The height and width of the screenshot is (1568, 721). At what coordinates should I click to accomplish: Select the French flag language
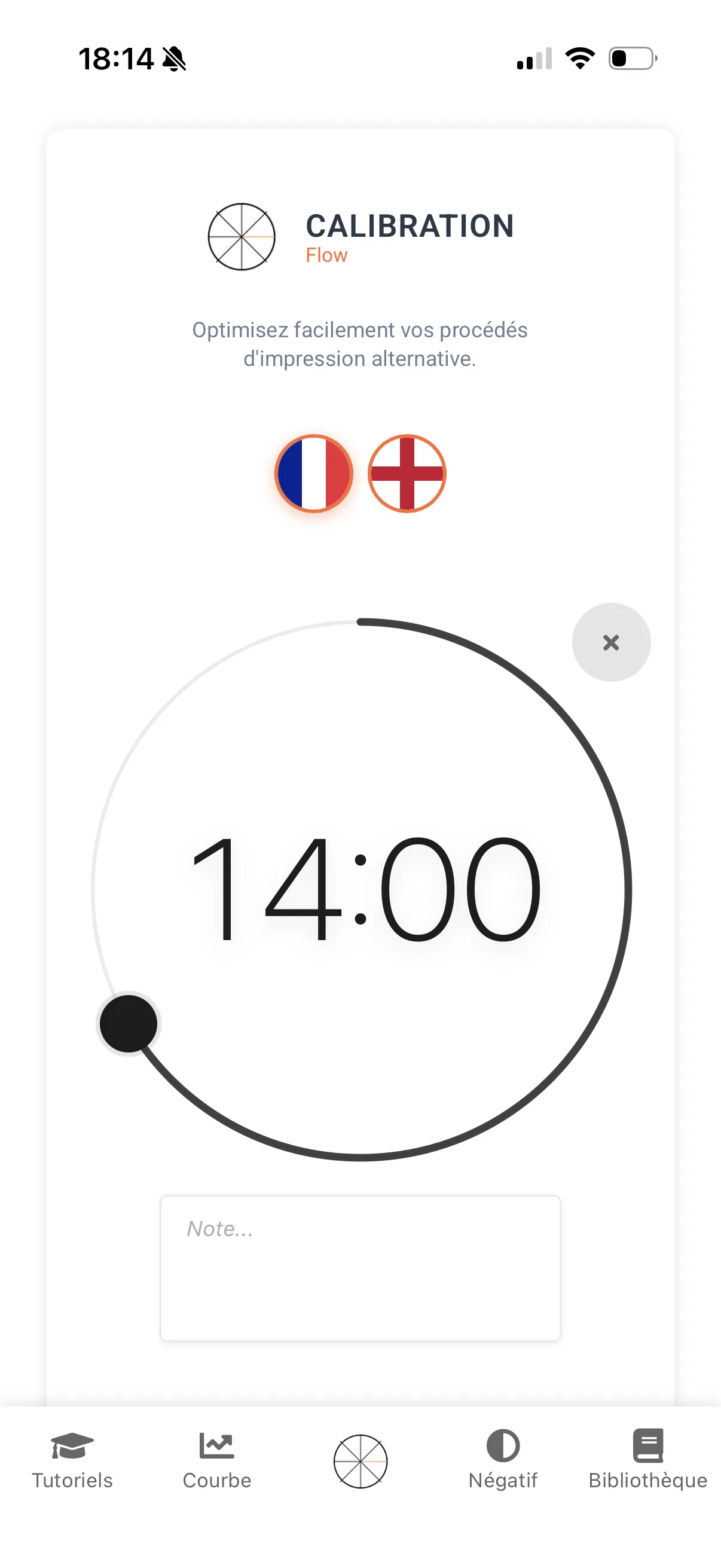point(314,474)
